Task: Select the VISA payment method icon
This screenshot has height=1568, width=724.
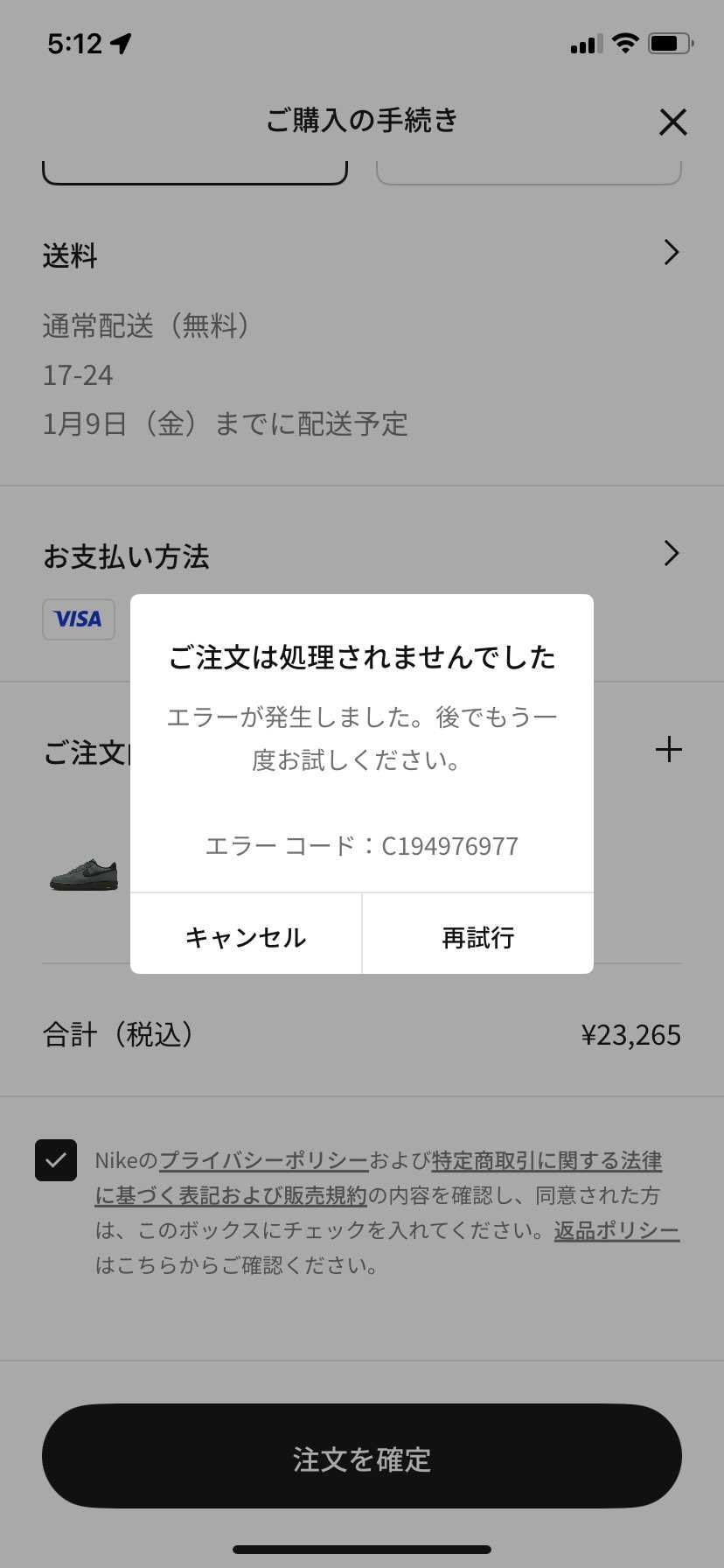Action: pyautogui.click(x=79, y=619)
